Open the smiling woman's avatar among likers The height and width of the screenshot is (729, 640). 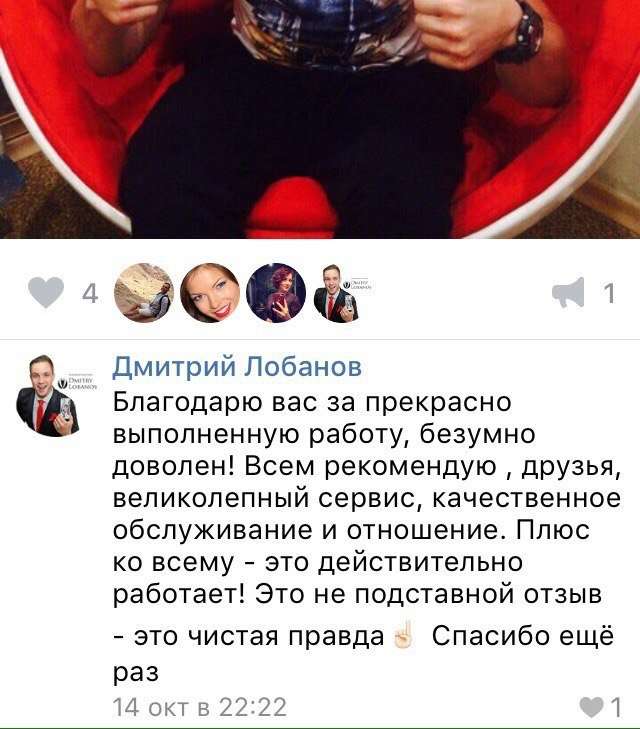pos(210,292)
